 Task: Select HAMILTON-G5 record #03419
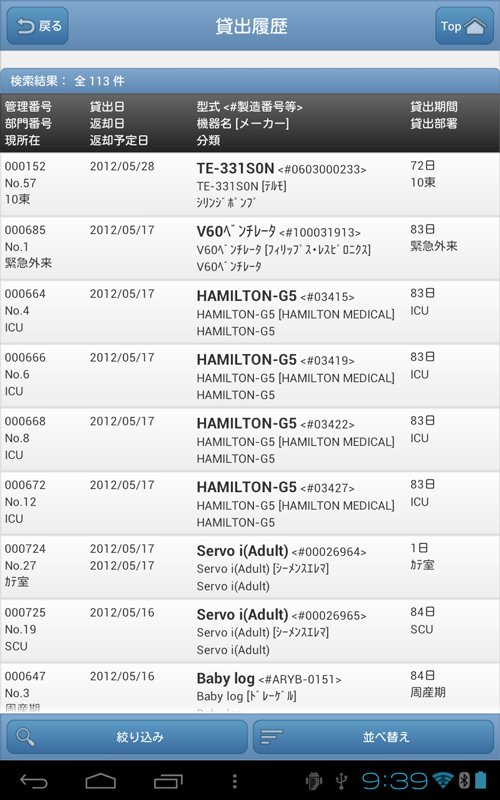click(x=250, y=376)
